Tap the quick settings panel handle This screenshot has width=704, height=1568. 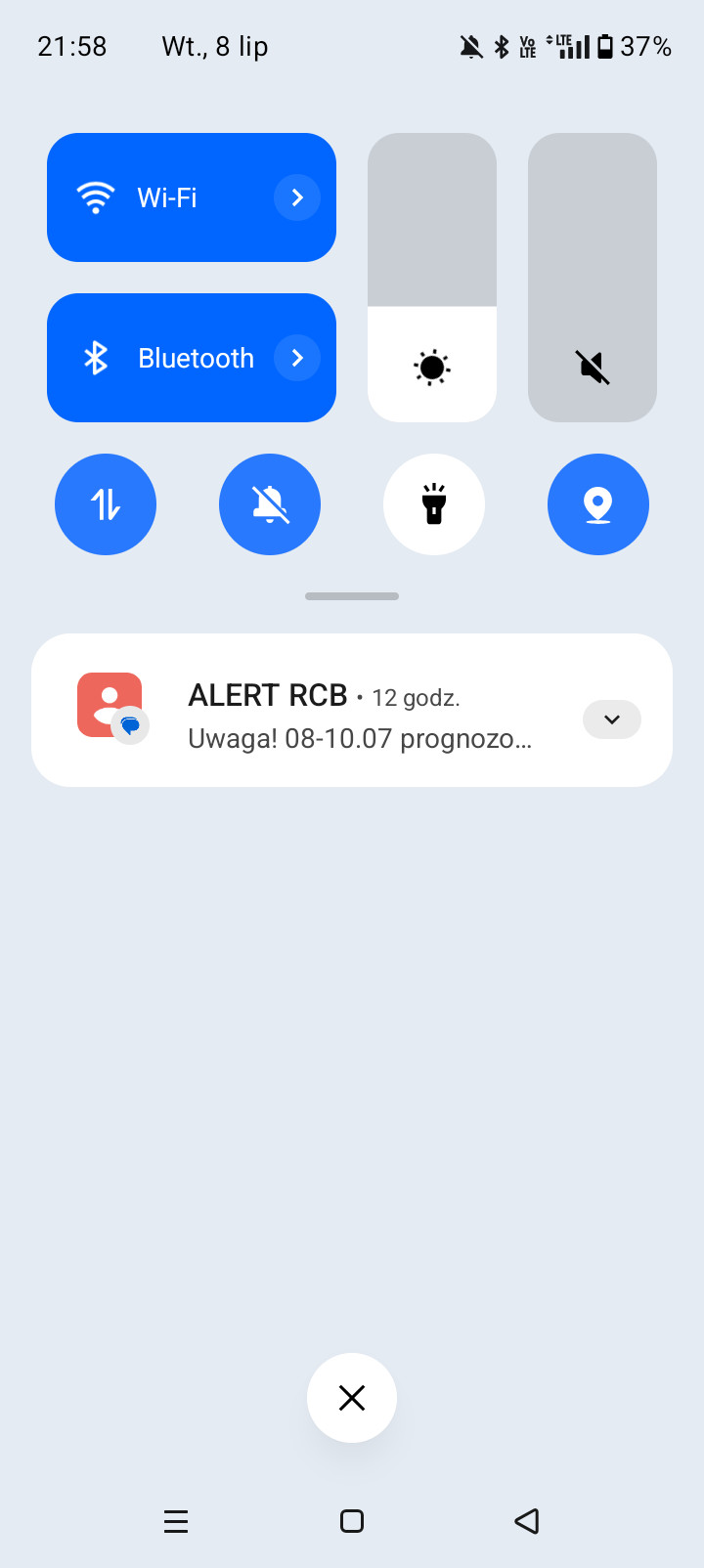pos(352,596)
